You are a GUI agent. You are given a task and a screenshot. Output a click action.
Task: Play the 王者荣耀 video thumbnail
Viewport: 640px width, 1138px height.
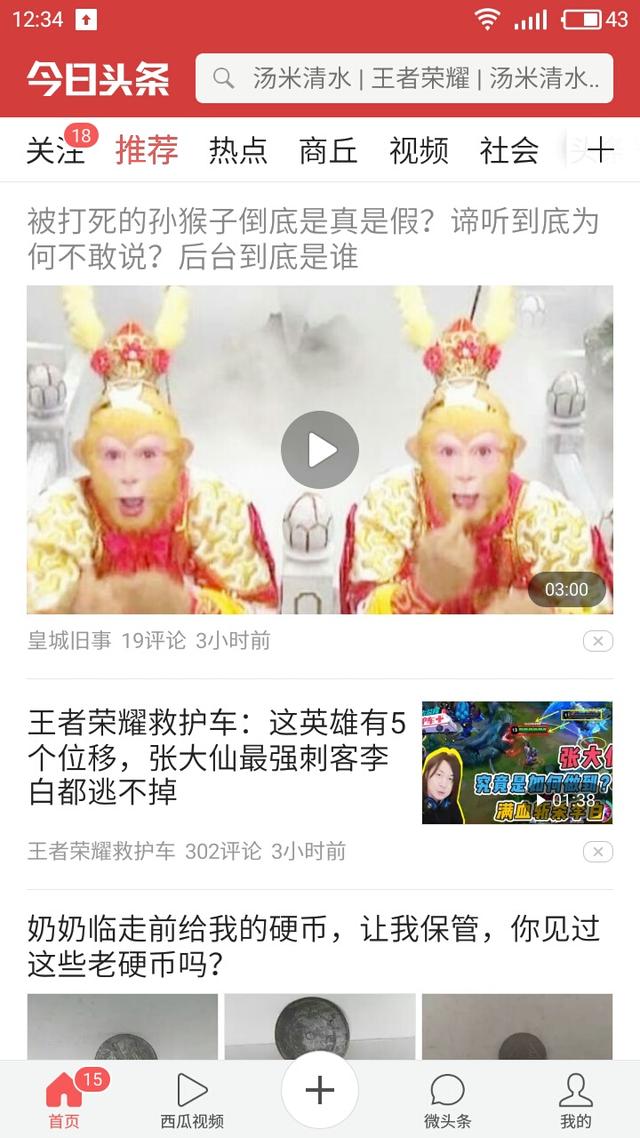click(517, 763)
